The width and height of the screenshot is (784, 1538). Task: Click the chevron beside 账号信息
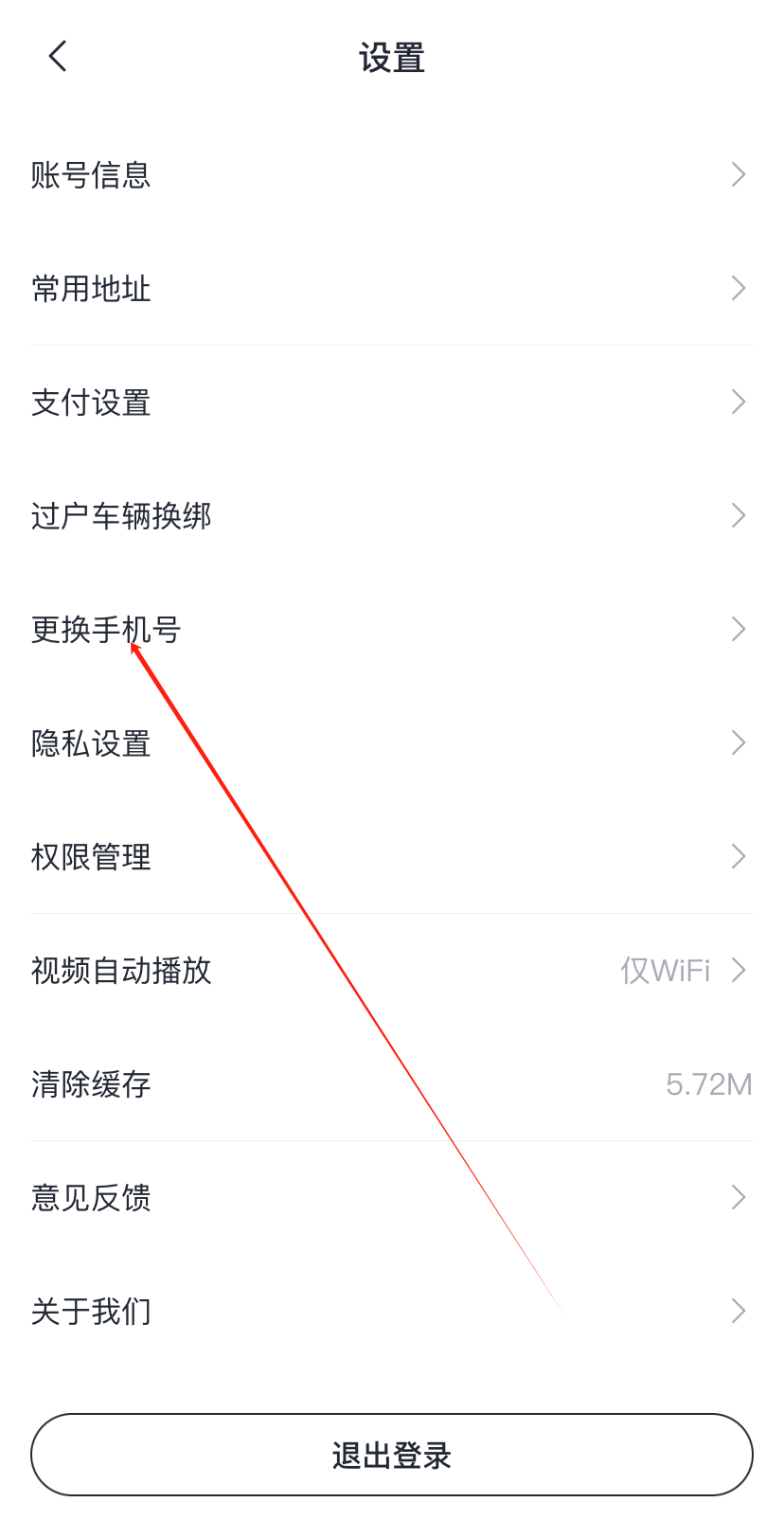tap(739, 174)
